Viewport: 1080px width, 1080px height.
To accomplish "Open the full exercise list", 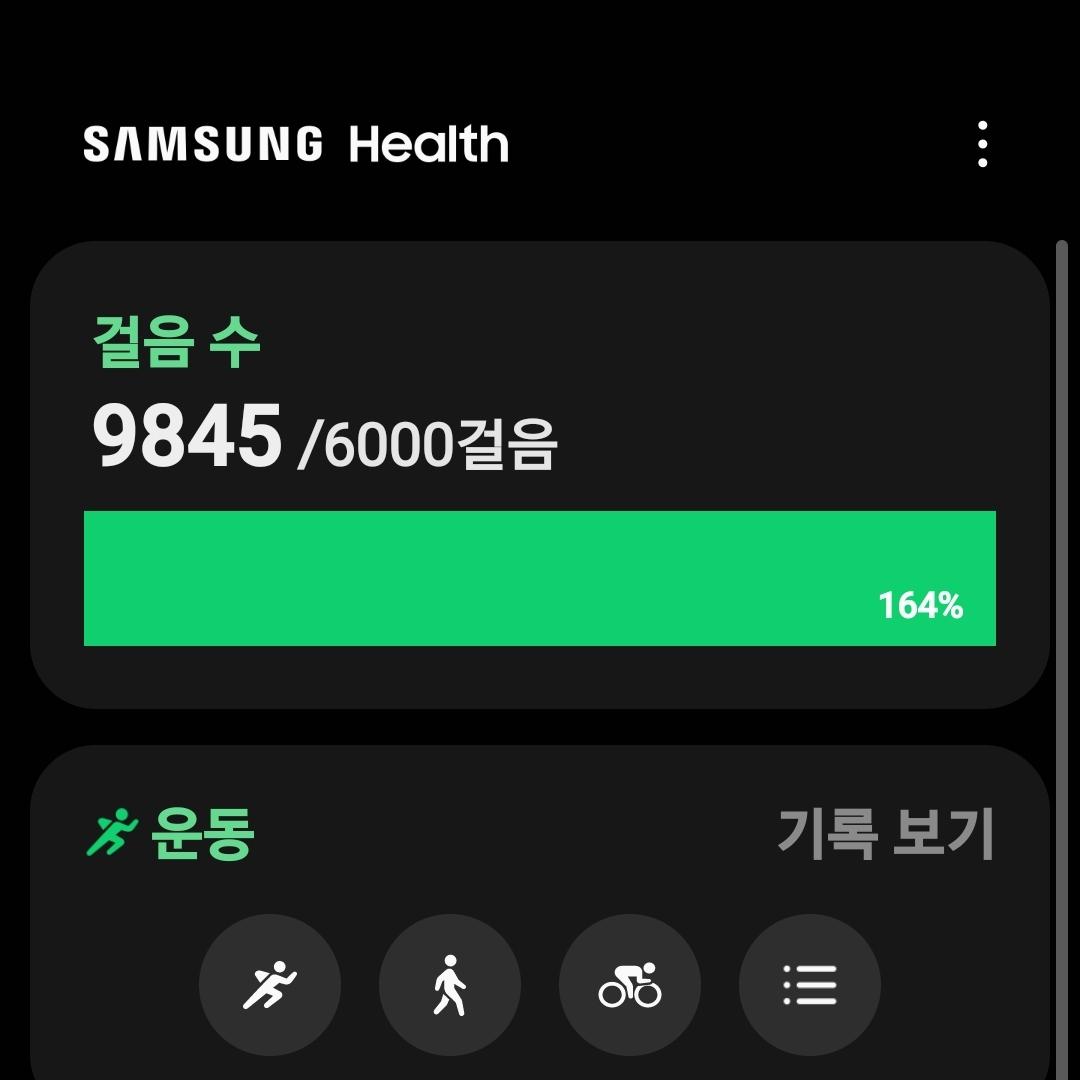I will coord(810,985).
